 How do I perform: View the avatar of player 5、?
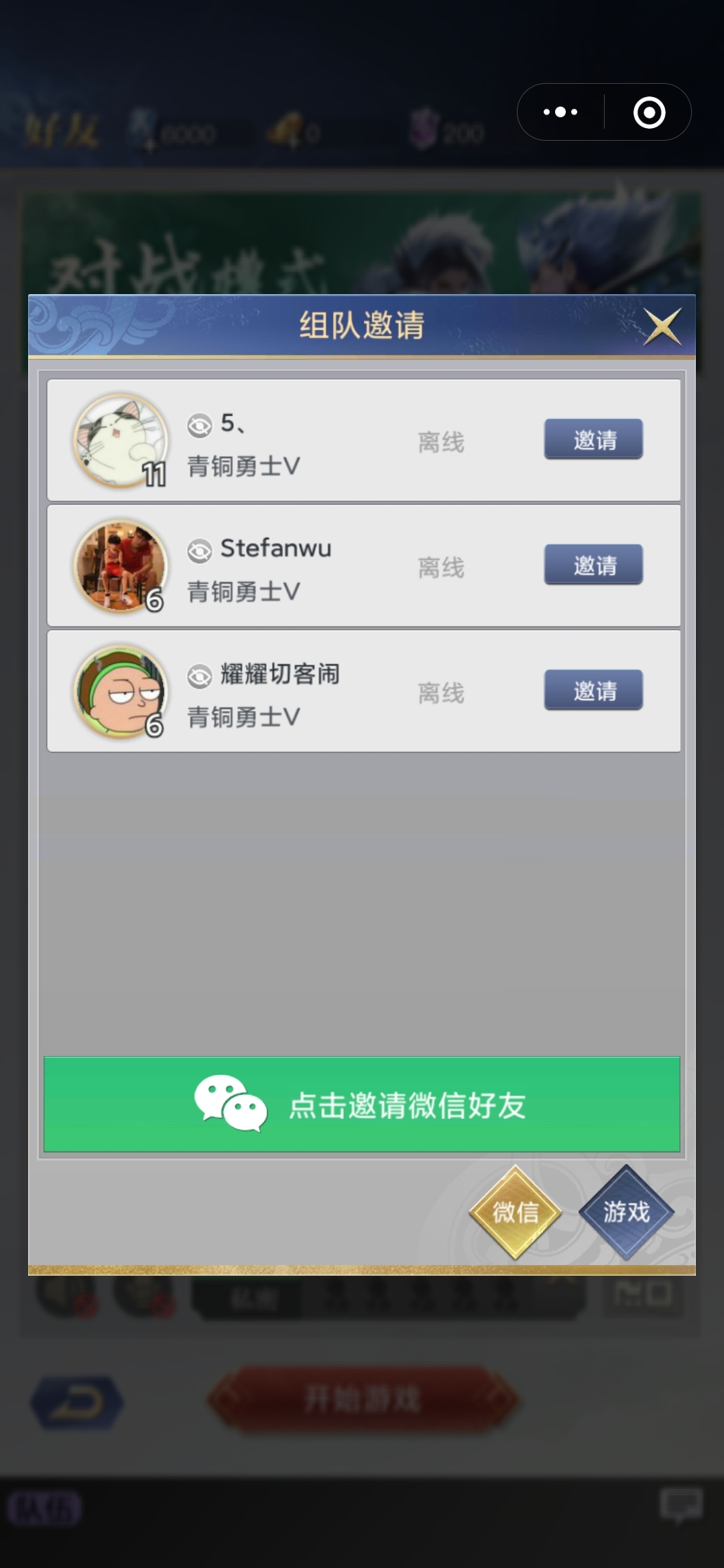pos(121,440)
